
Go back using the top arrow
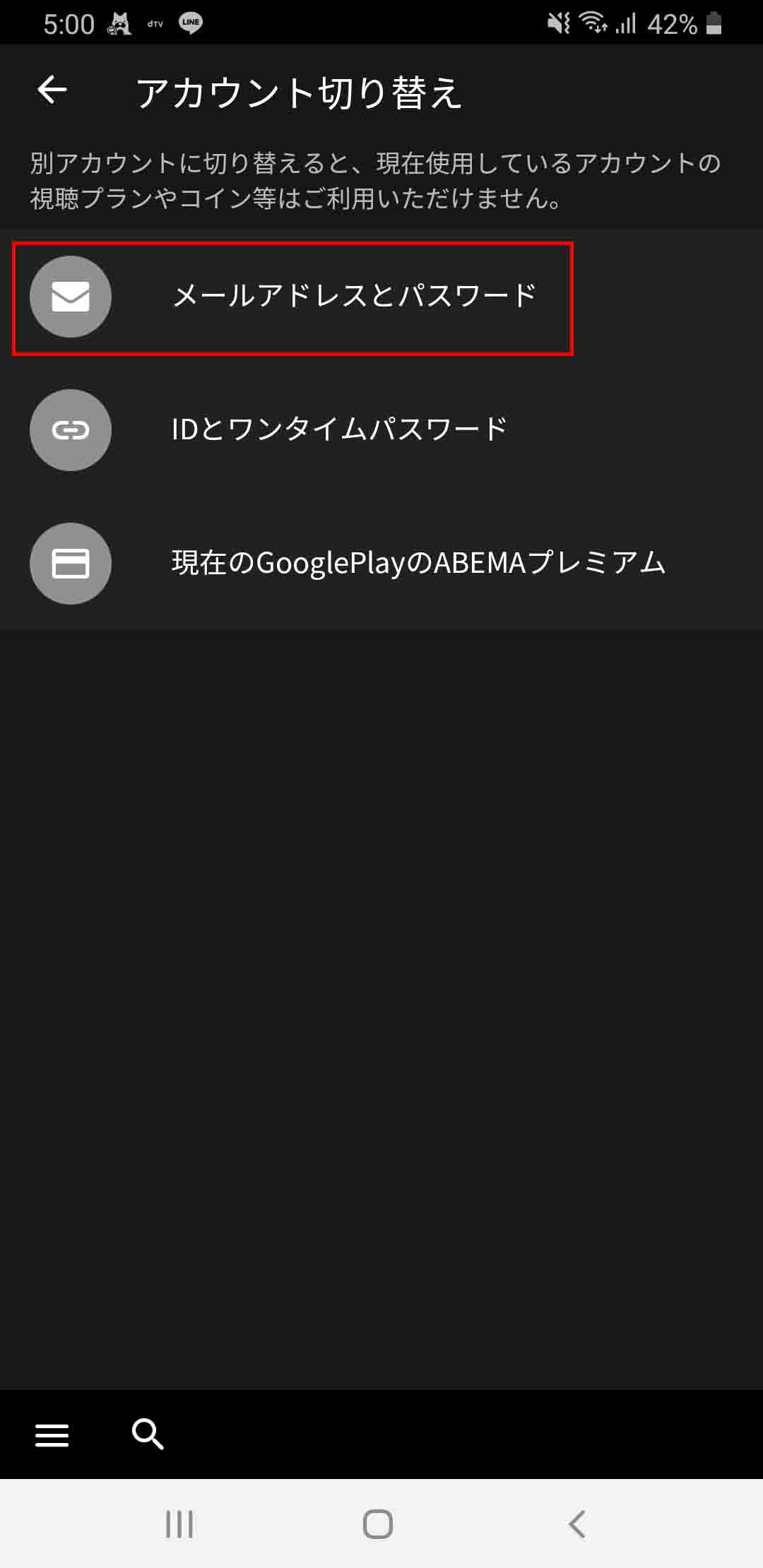[x=52, y=90]
